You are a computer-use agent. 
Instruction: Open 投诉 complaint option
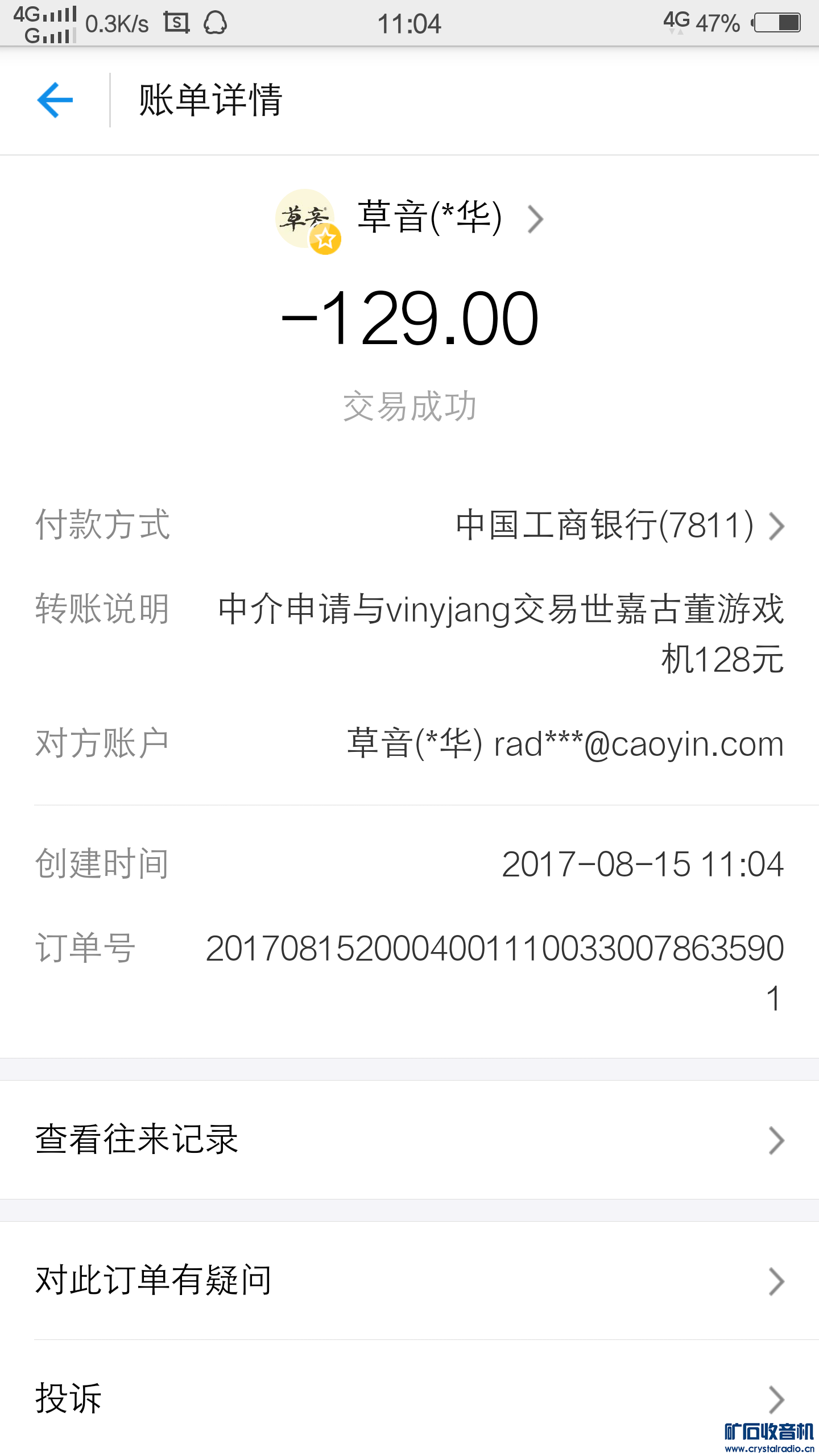click(409, 1399)
